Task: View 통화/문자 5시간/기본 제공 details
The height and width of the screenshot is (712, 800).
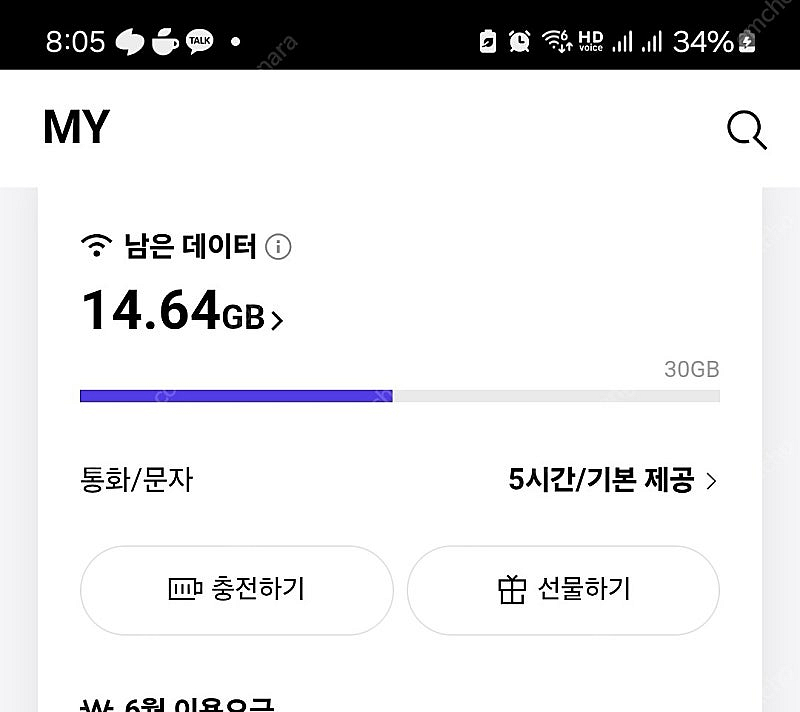Action: [x=612, y=480]
